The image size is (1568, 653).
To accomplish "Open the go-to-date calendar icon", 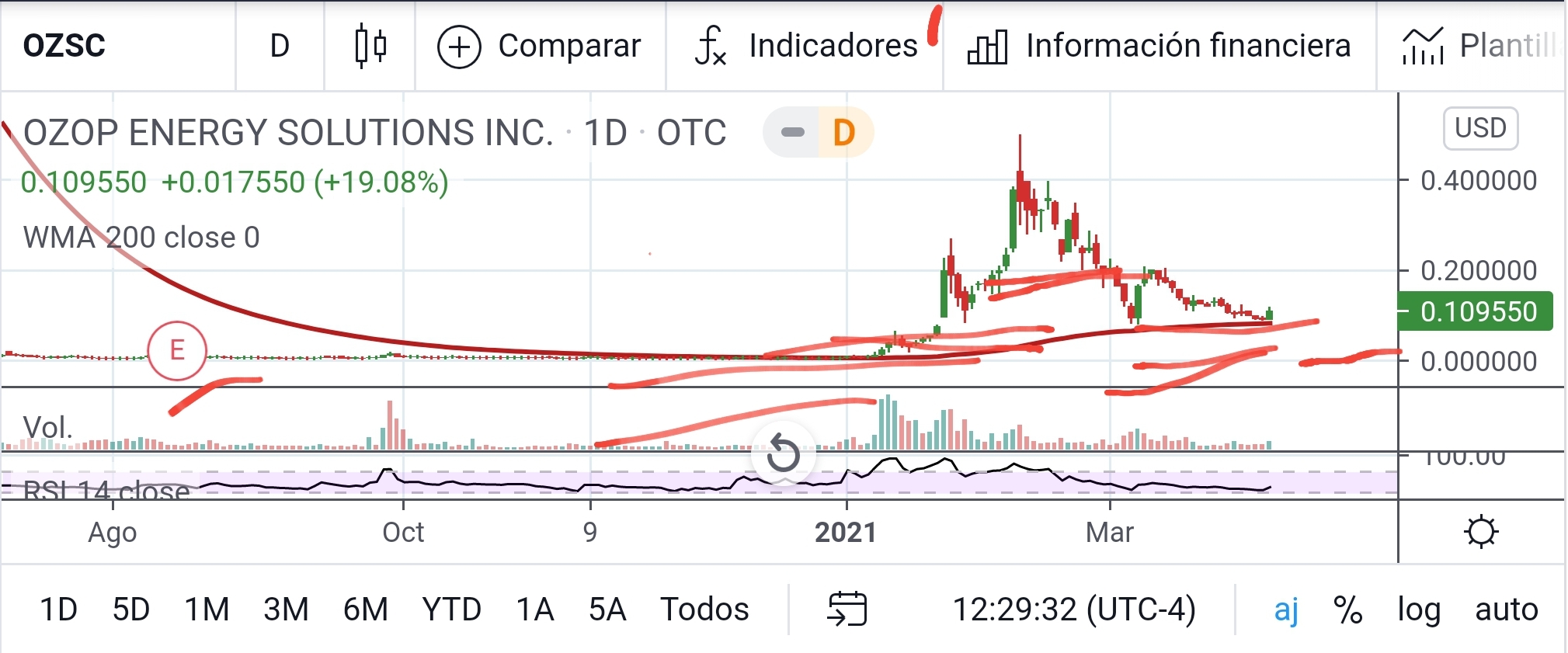I will click(847, 609).
